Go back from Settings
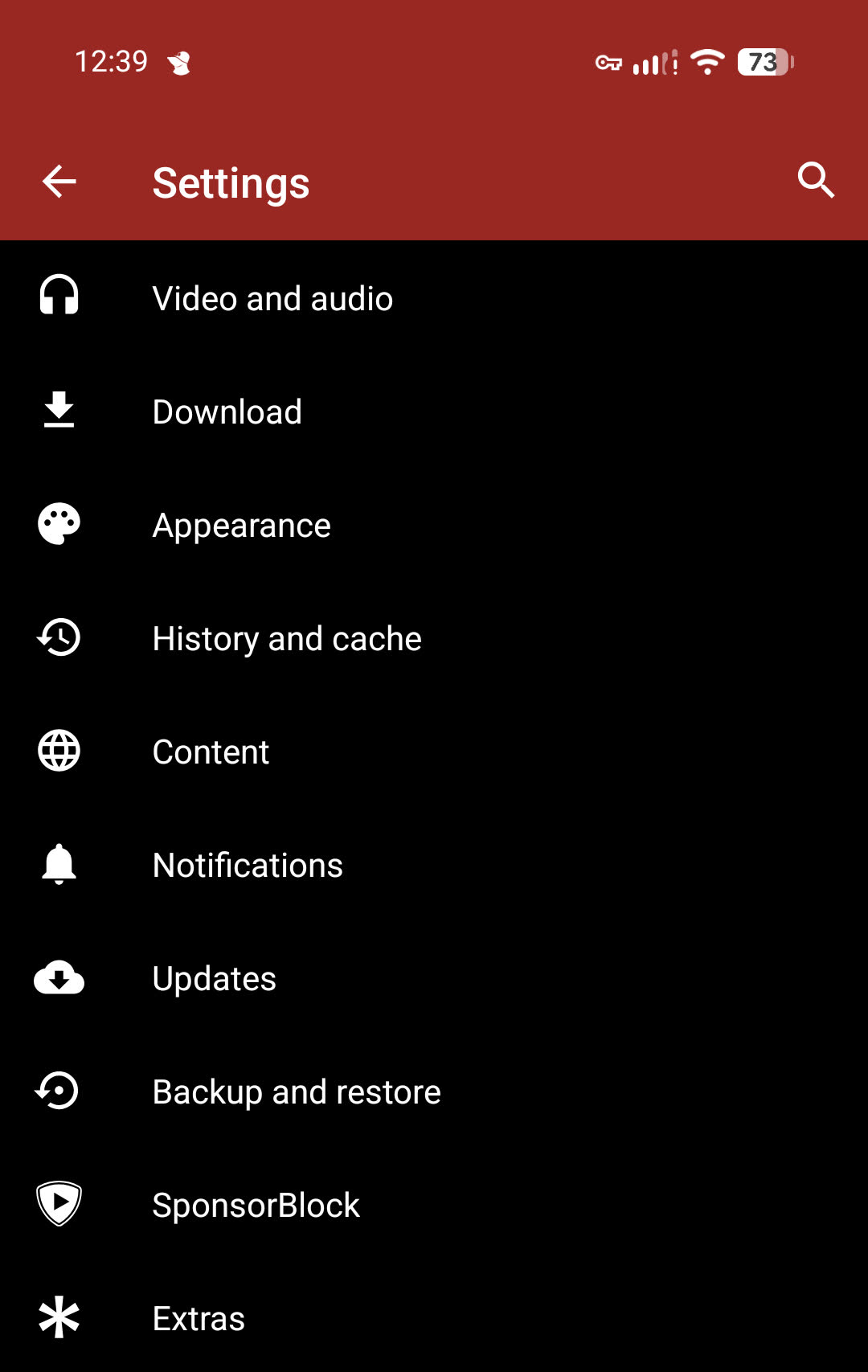This screenshot has height=1372, width=868. (59, 182)
